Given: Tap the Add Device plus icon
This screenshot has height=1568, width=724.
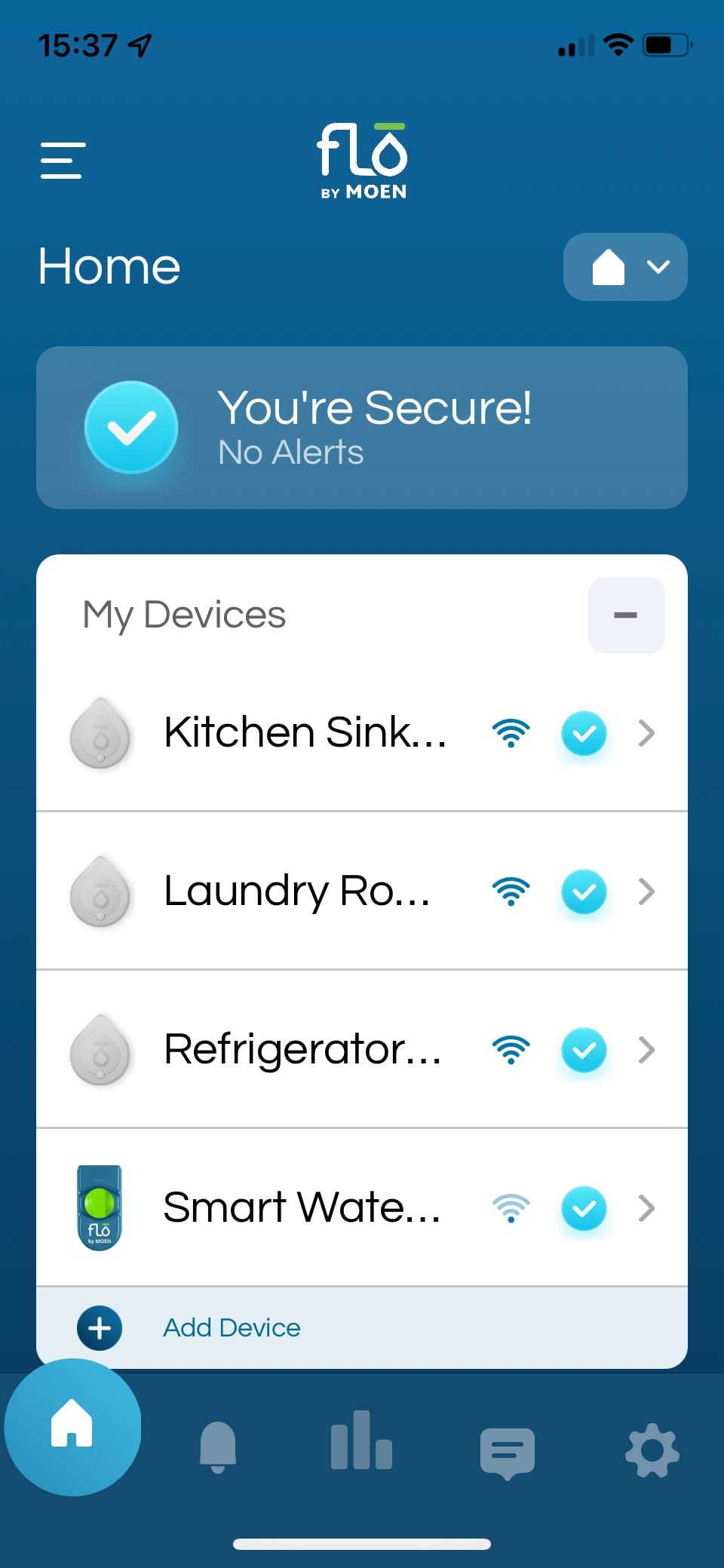Looking at the screenshot, I should click(99, 1327).
